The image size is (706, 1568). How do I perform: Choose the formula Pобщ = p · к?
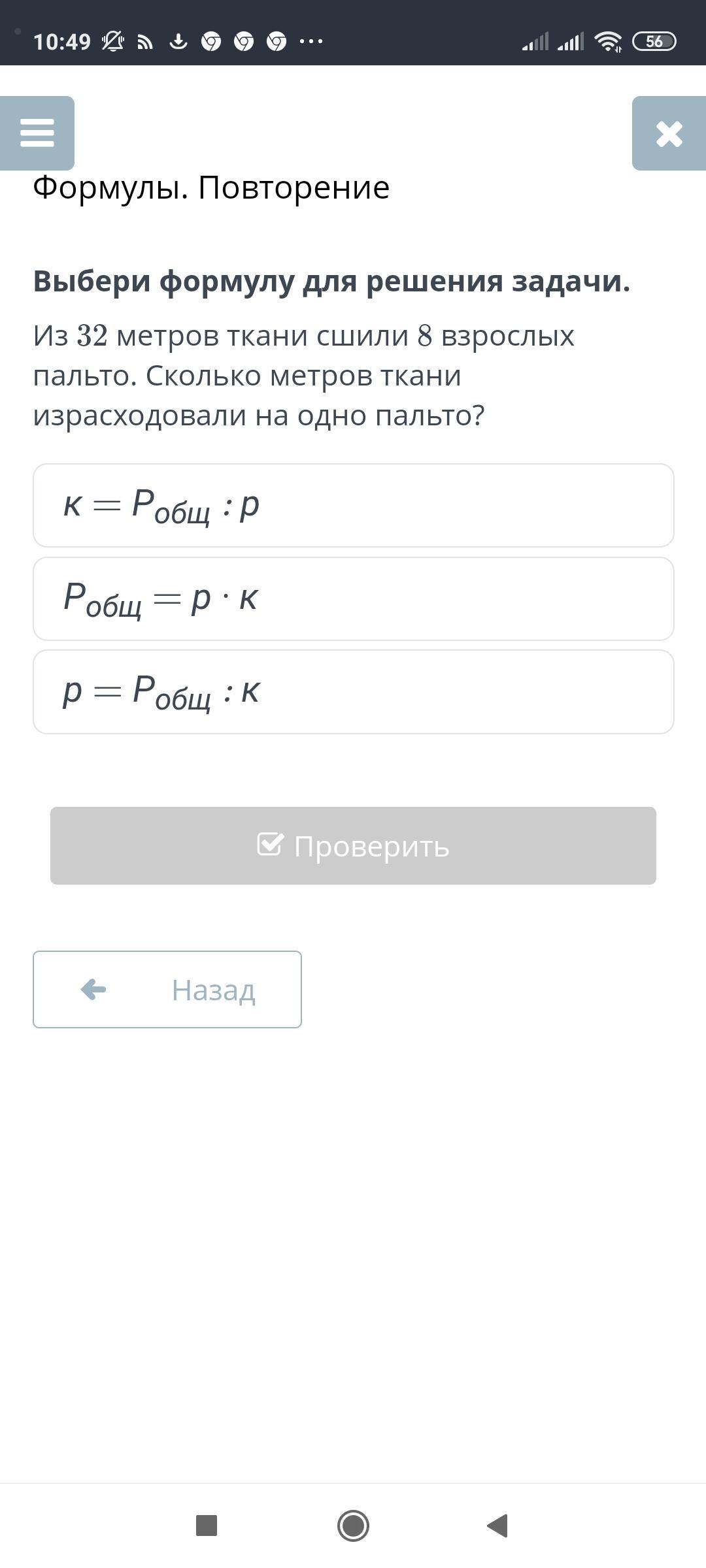point(353,598)
